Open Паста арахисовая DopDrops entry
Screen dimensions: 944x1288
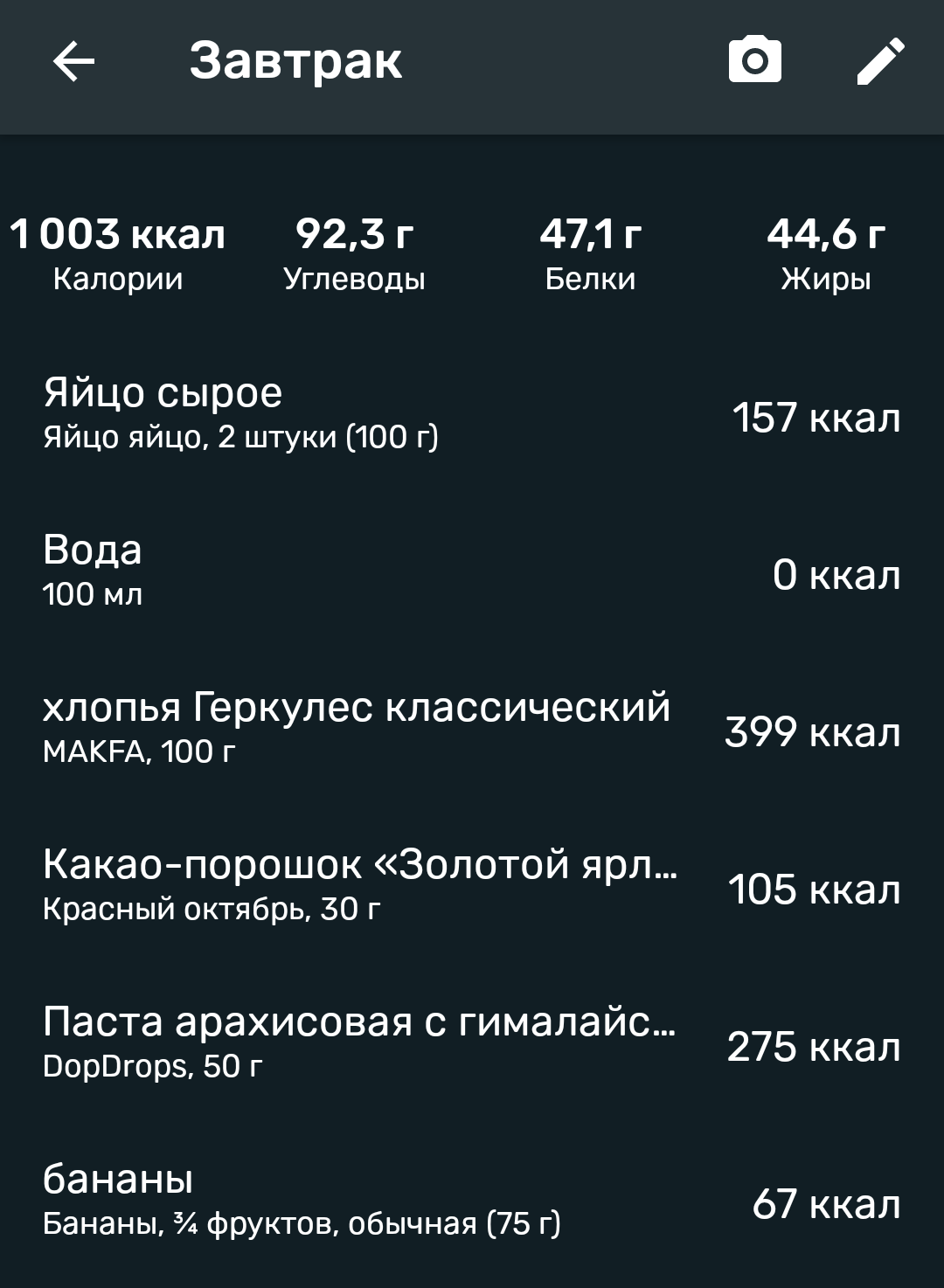click(472, 1046)
